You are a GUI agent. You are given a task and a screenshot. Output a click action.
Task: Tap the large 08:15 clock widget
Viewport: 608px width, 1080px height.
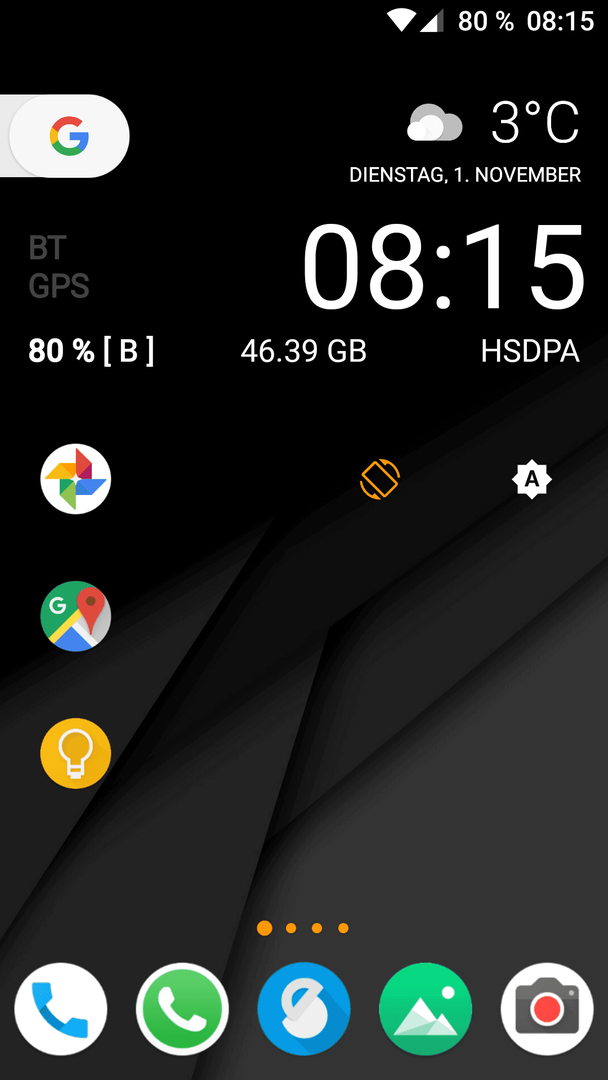coord(443,269)
